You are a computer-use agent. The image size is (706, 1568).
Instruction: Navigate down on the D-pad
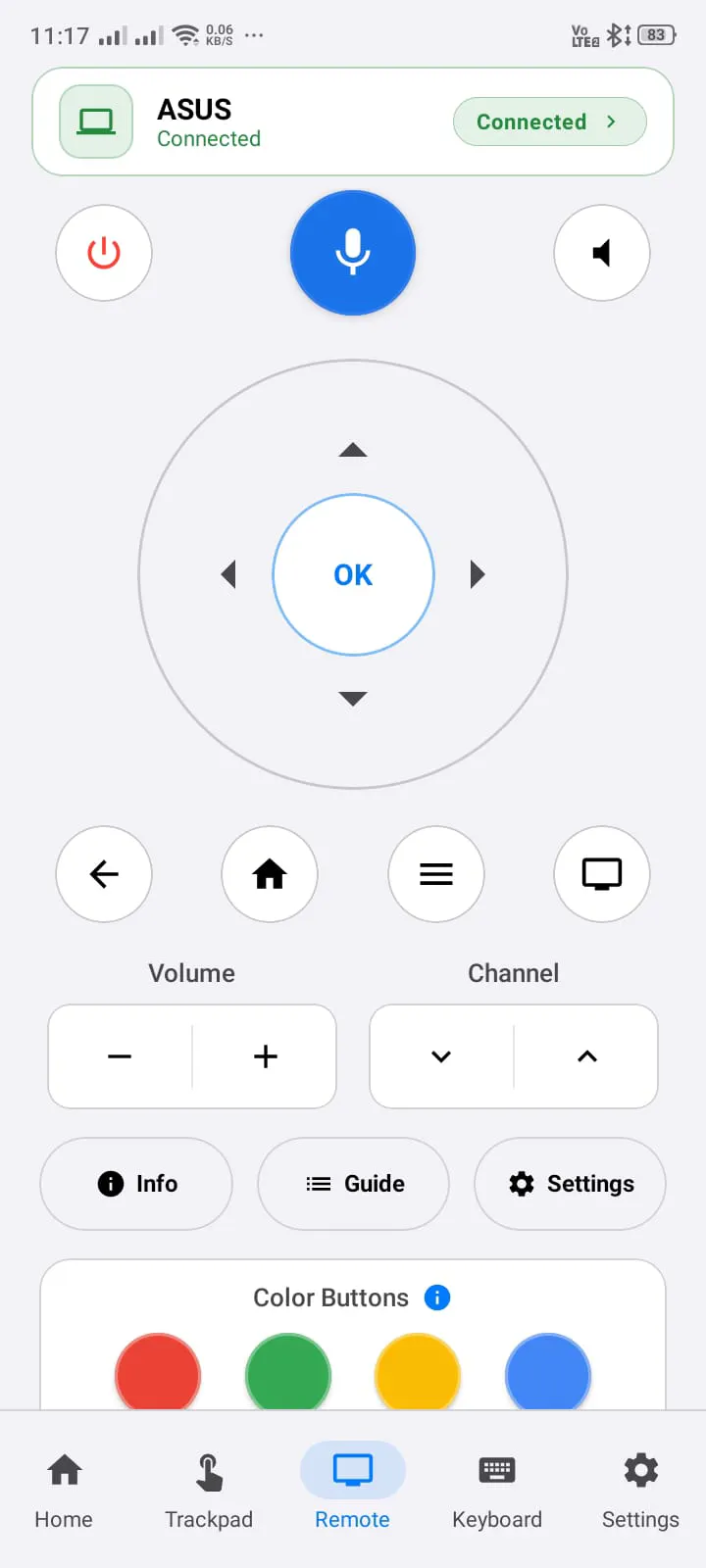pyautogui.click(x=353, y=699)
